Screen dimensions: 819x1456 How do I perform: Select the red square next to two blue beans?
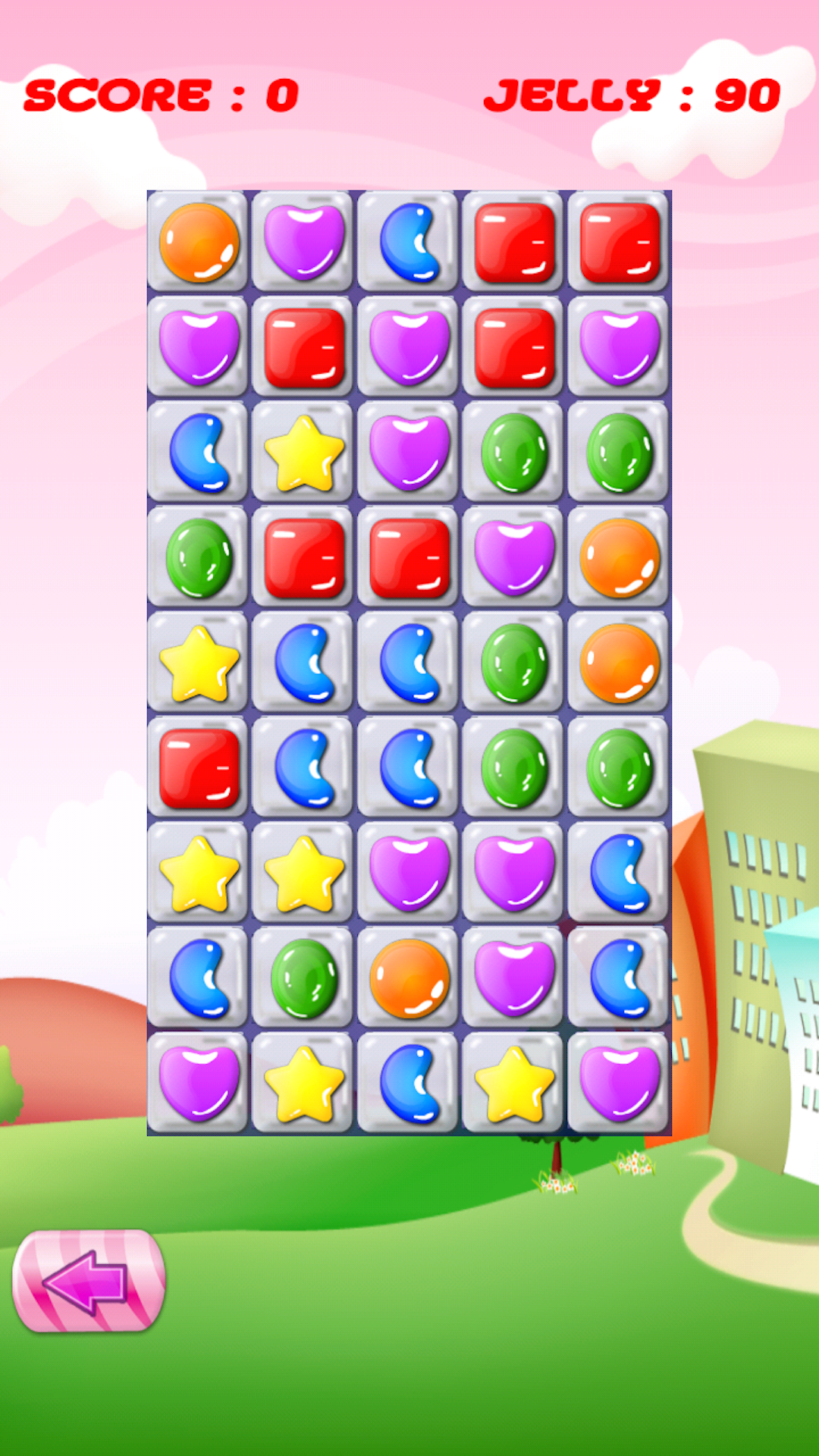199,767
